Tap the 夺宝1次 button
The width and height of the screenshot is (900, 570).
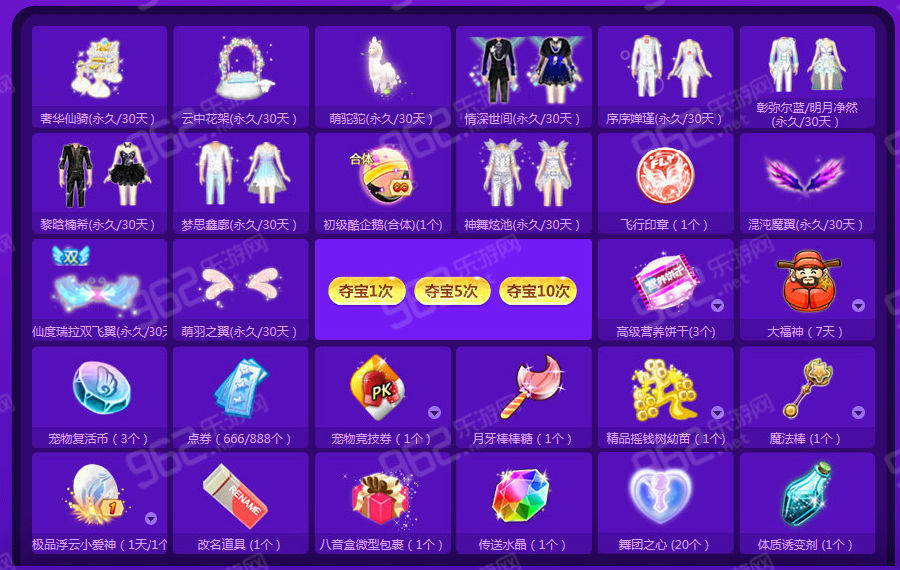pos(366,291)
